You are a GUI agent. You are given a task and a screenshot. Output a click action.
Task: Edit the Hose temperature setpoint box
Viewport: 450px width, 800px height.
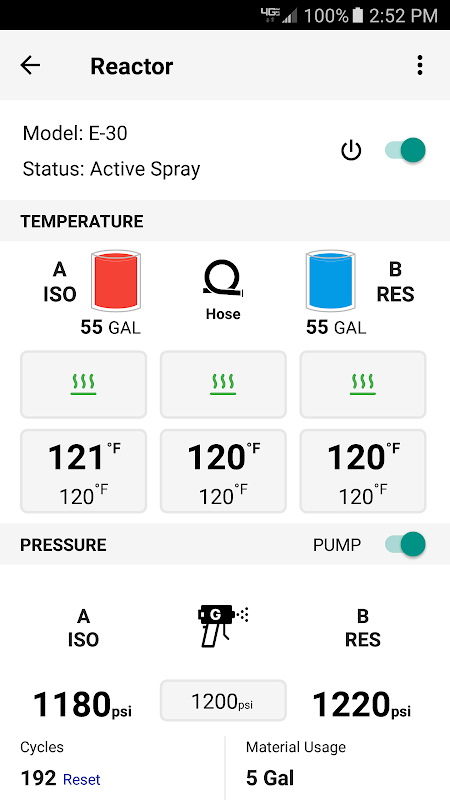[223, 471]
